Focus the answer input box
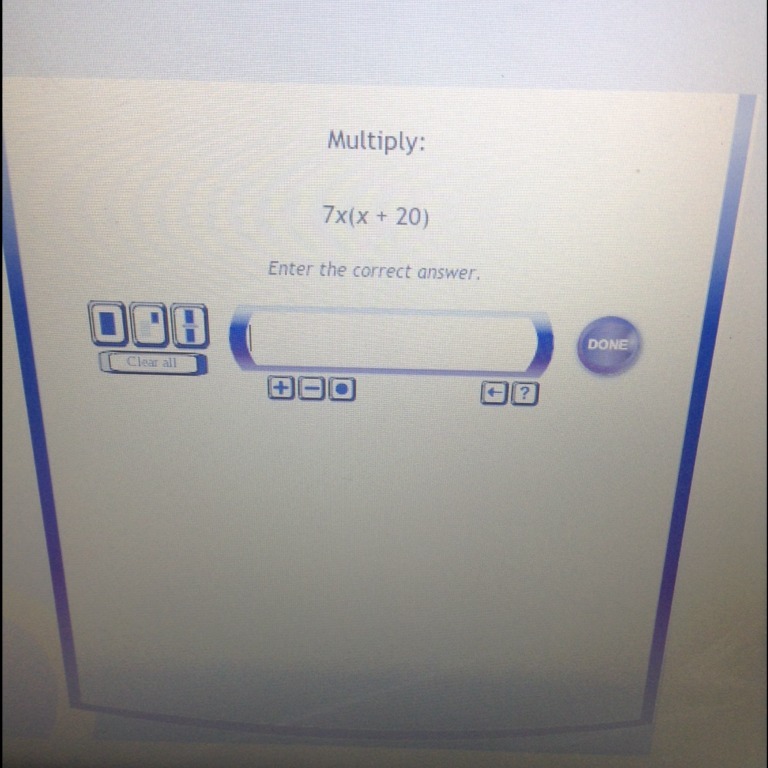768x768 pixels. pos(392,341)
